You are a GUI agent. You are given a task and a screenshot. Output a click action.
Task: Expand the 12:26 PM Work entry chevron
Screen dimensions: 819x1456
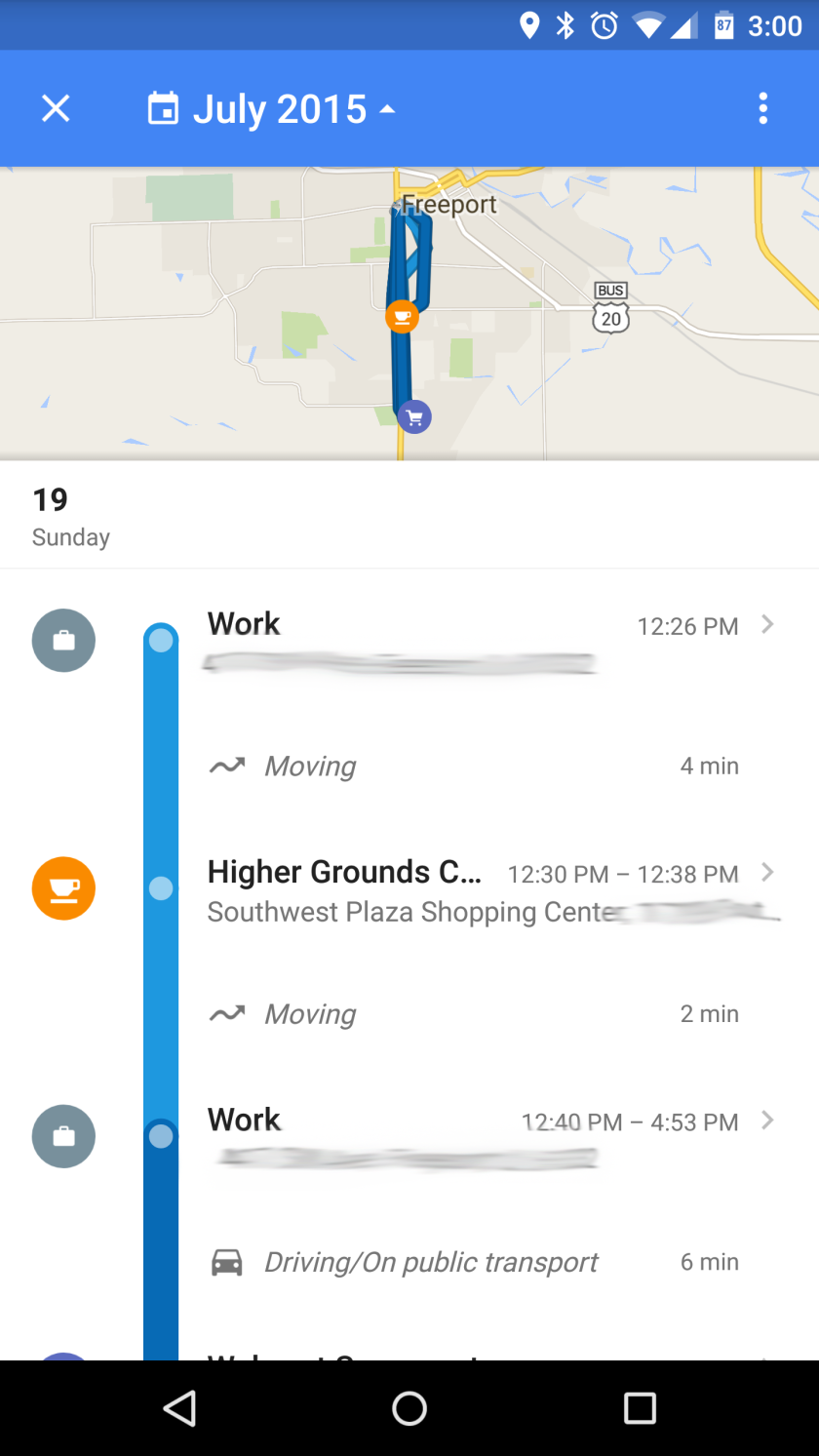[767, 624]
